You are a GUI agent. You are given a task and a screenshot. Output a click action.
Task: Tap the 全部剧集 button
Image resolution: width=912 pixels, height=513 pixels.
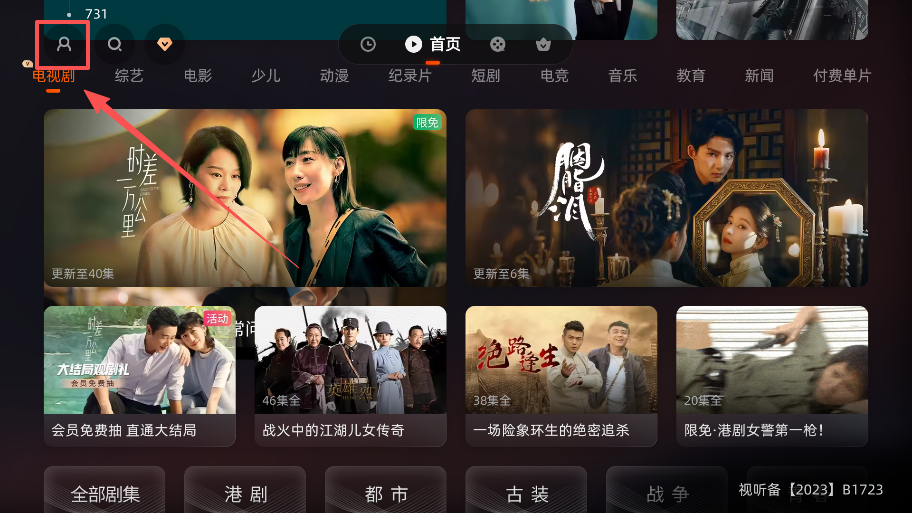tap(105, 494)
